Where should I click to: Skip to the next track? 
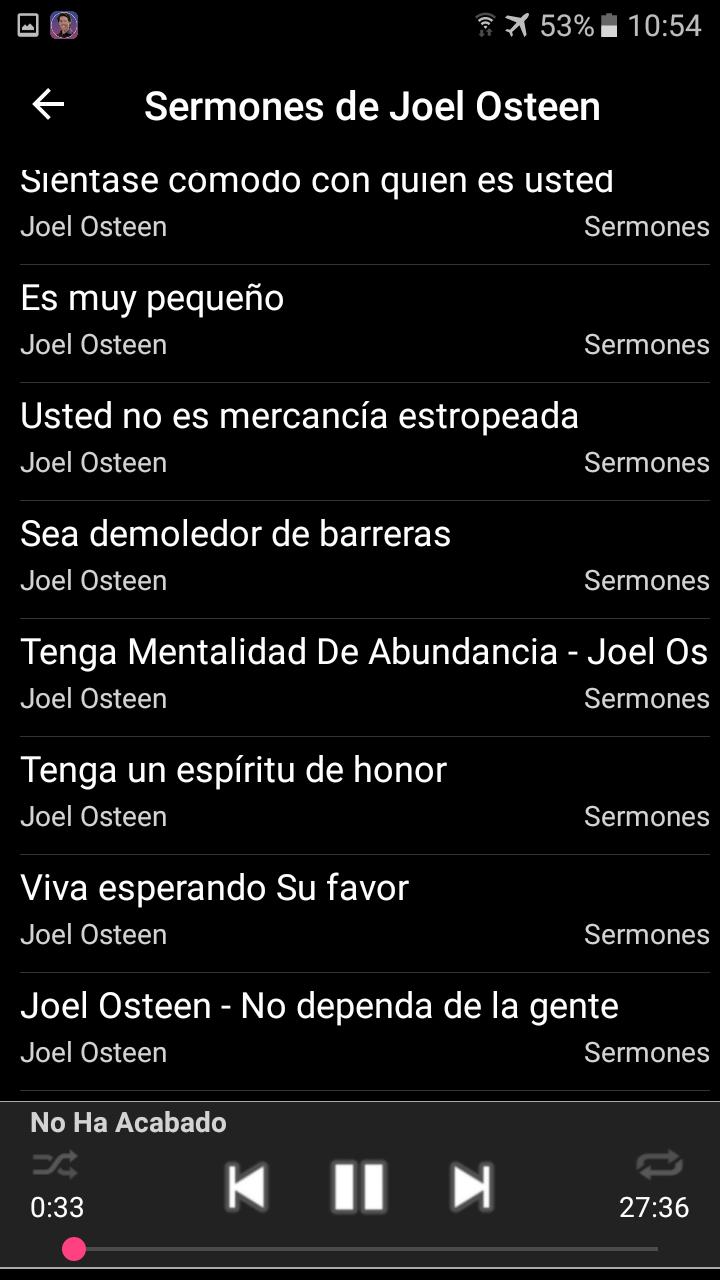[x=472, y=1187]
